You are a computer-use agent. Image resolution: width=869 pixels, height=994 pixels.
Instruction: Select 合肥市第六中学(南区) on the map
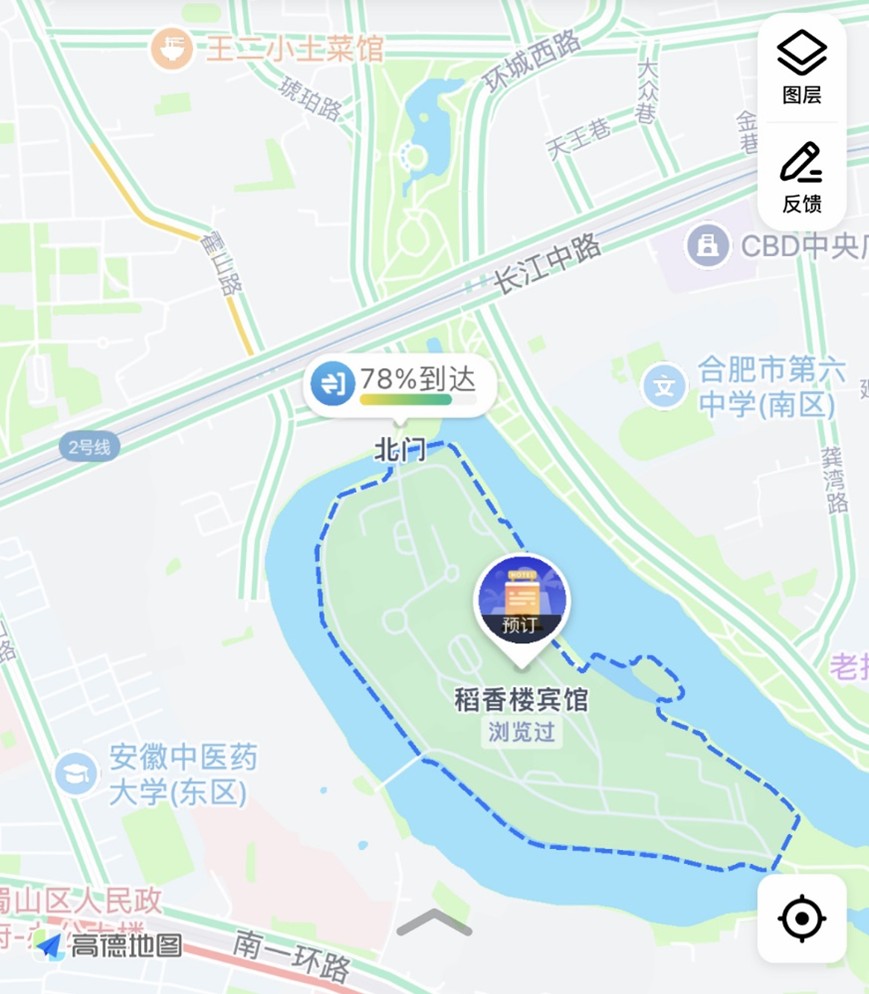(x=665, y=385)
